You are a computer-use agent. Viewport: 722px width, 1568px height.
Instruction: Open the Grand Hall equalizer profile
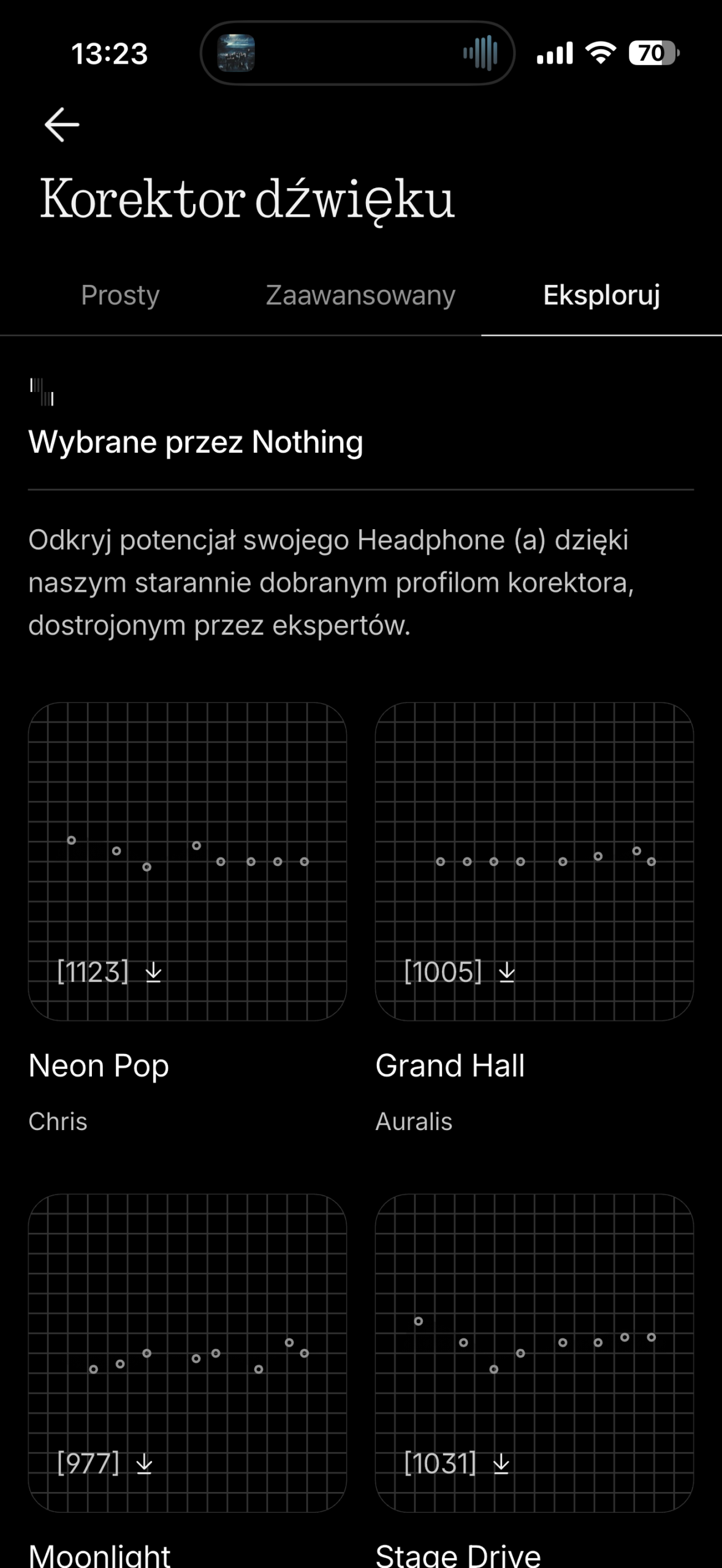pos(534,861)
